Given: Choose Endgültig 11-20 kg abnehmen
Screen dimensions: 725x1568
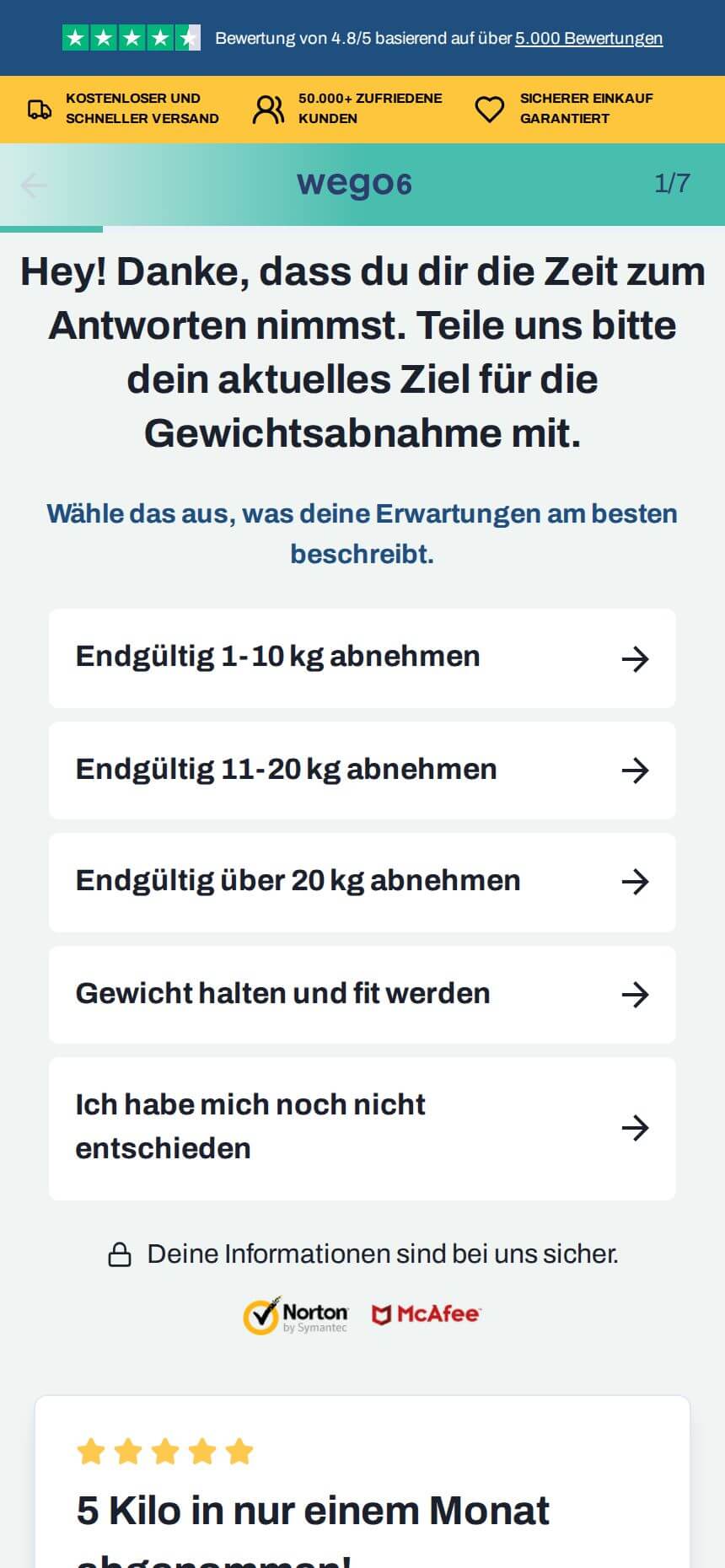Looking at the screenshot, I should [x=362, y=770].
